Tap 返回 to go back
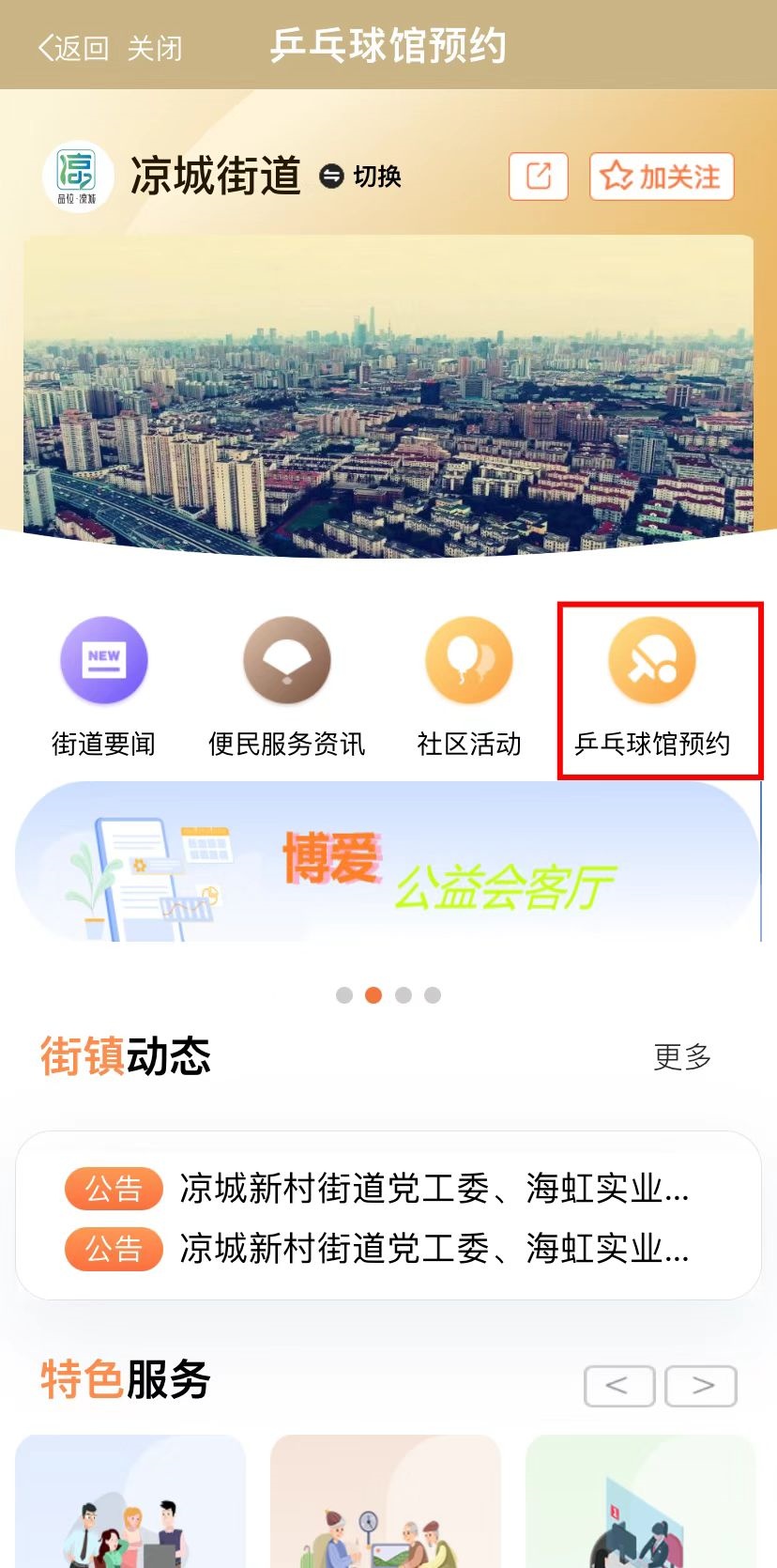 pyautogui.click(x=72, y=48)
